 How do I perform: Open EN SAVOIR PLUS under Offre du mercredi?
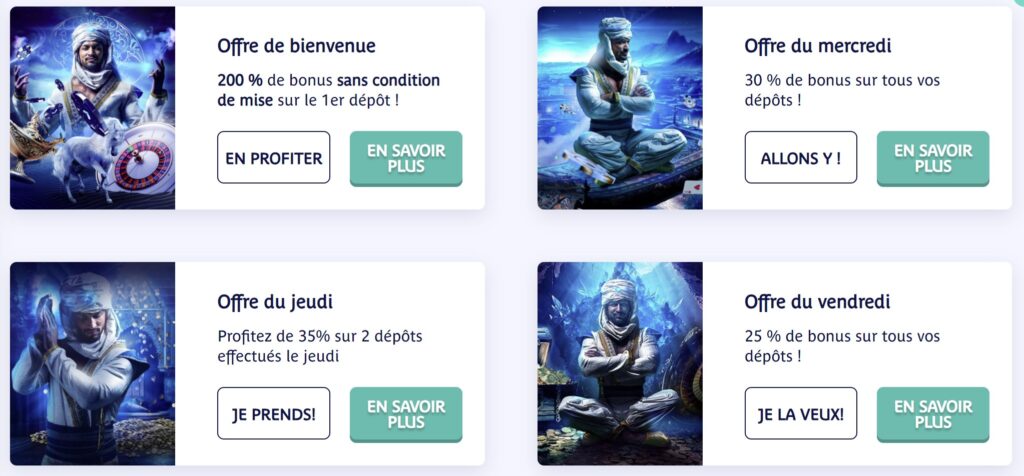click(933, 158)
